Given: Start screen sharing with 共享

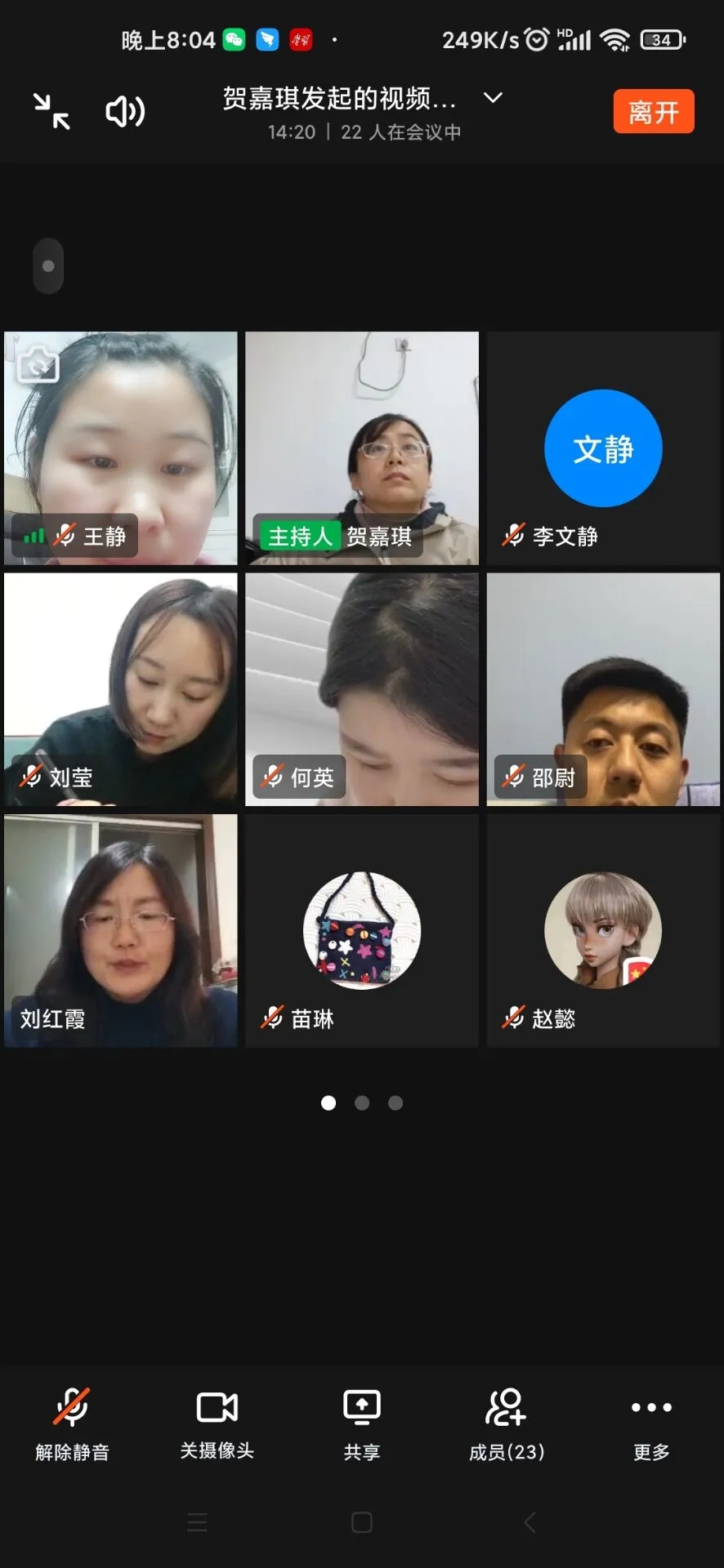Looking at the screenshot, I should 362,1423.
